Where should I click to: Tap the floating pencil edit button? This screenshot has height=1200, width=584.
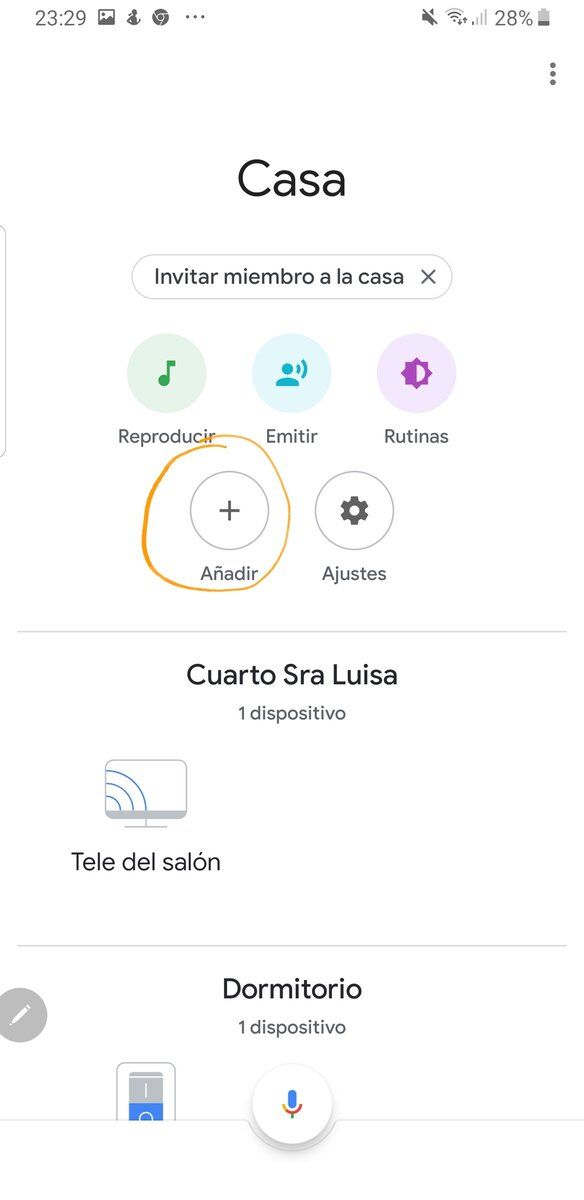pos(20,1015)
